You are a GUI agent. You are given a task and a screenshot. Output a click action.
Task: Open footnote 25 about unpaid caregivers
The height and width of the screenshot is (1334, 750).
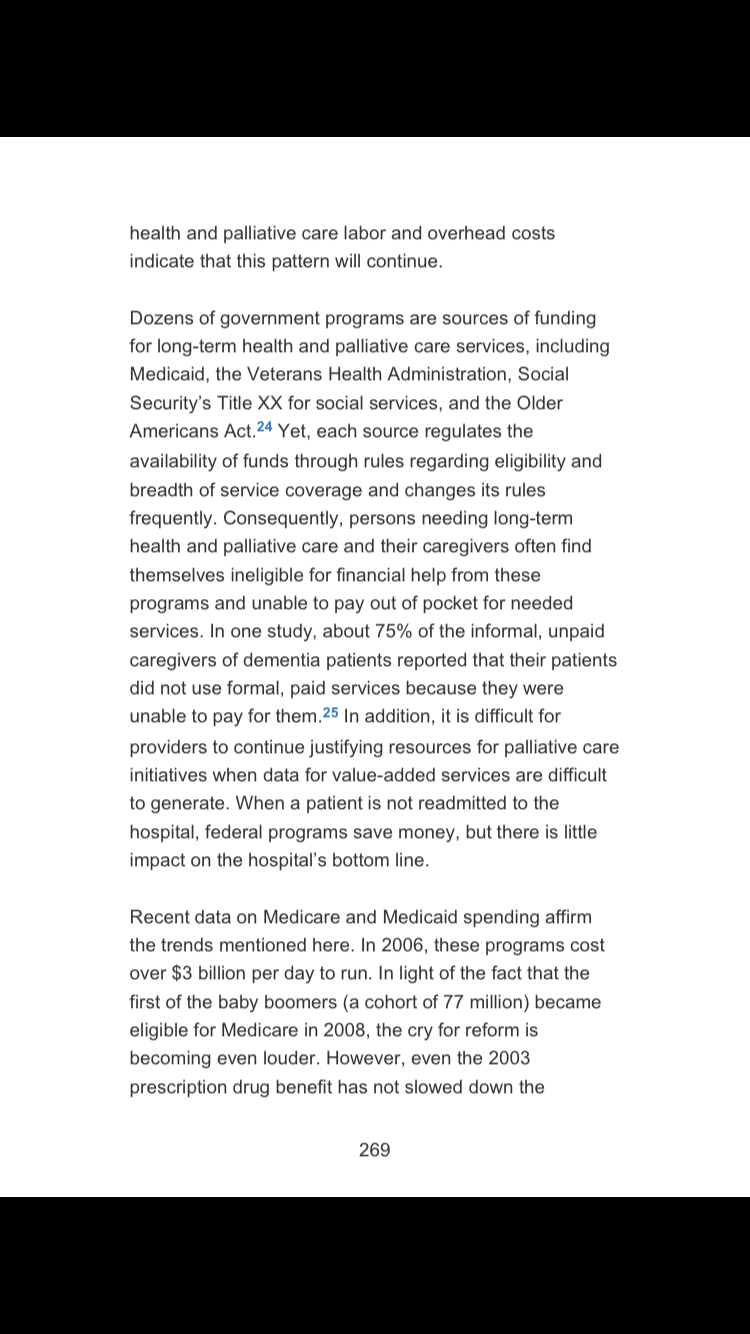coord(331,712)
